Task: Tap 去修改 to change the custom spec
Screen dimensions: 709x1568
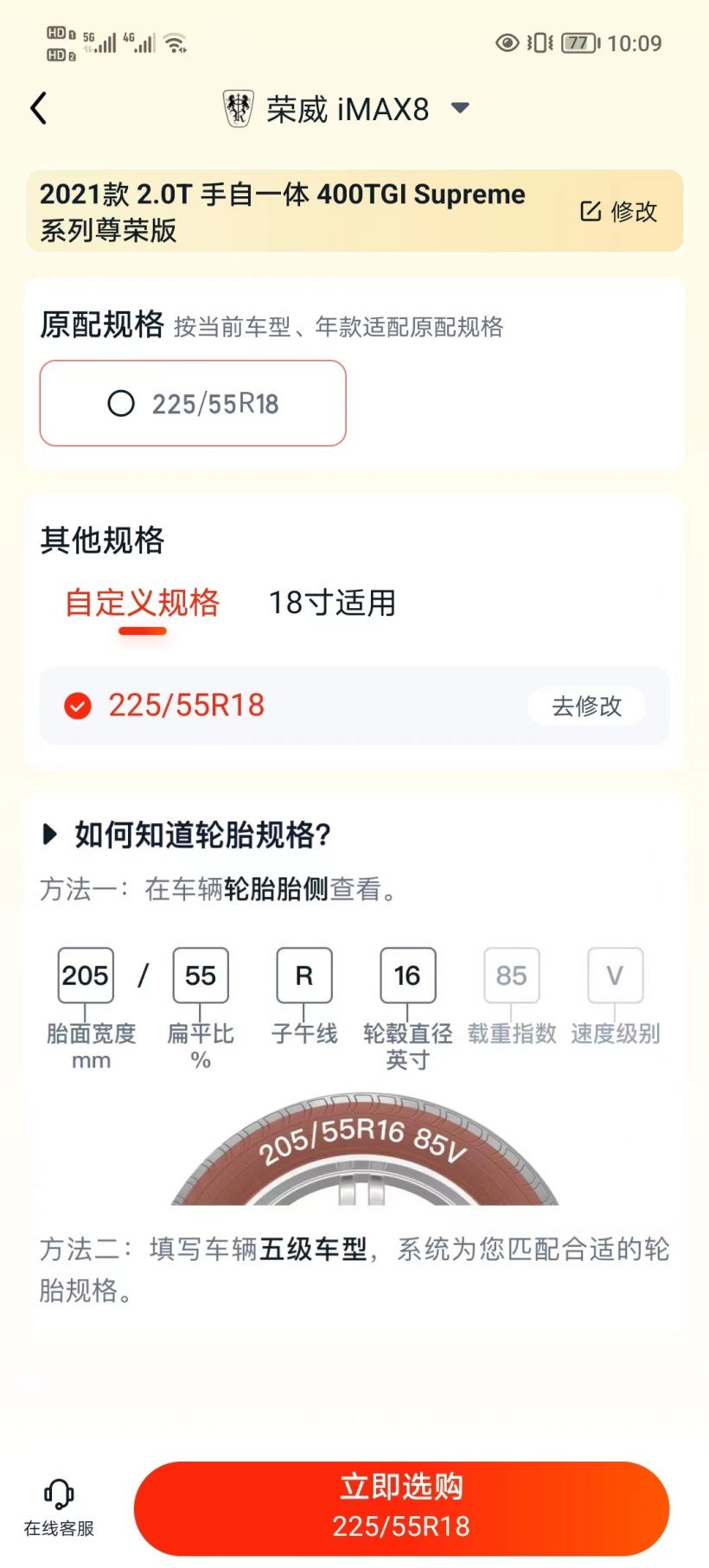Action: click(586, 706)
